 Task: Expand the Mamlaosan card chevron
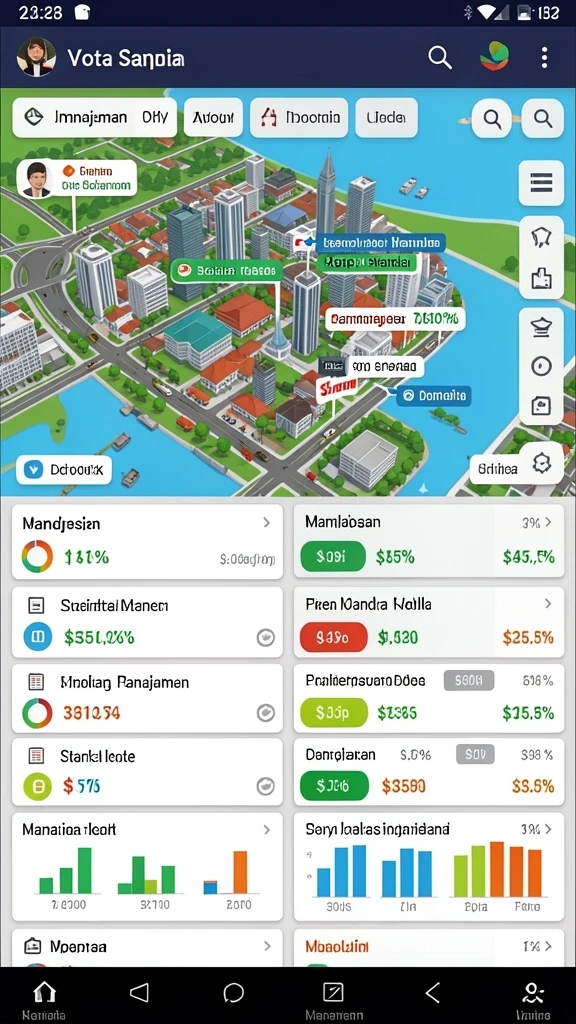[548, 522]
